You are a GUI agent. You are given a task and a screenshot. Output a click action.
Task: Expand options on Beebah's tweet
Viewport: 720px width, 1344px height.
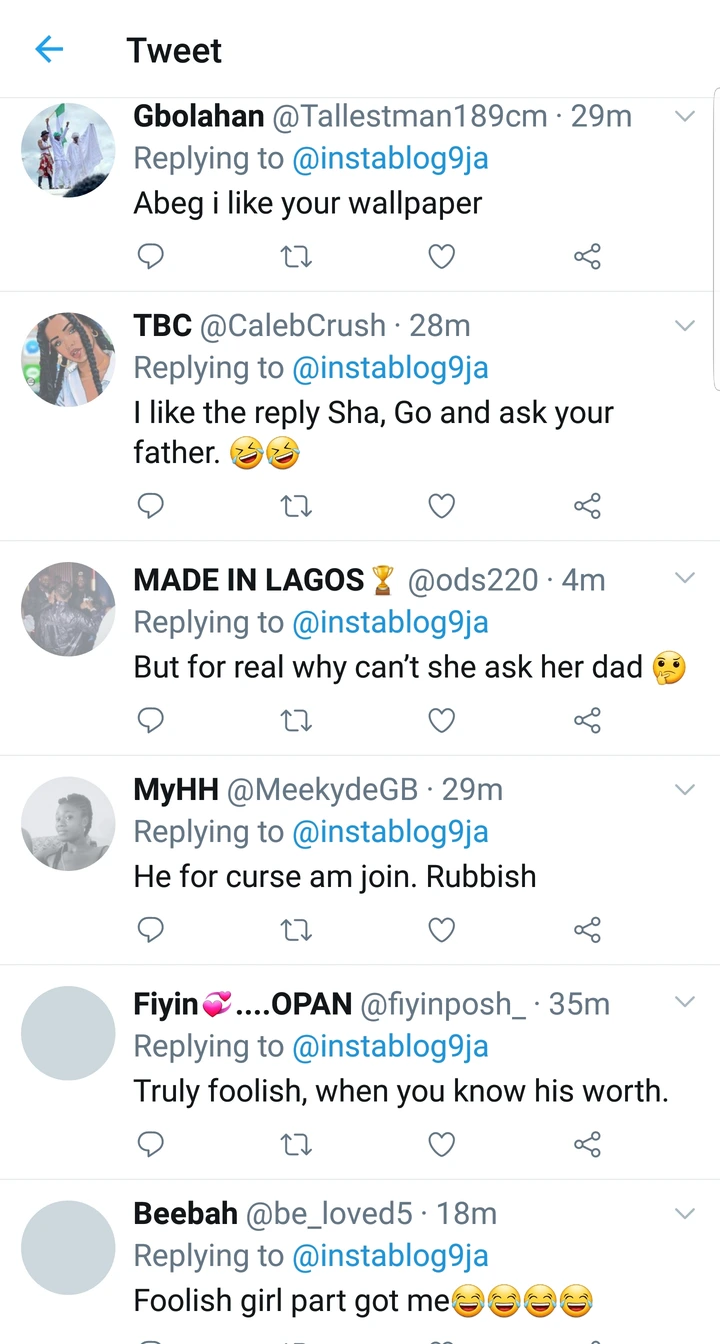[685, 1213]
